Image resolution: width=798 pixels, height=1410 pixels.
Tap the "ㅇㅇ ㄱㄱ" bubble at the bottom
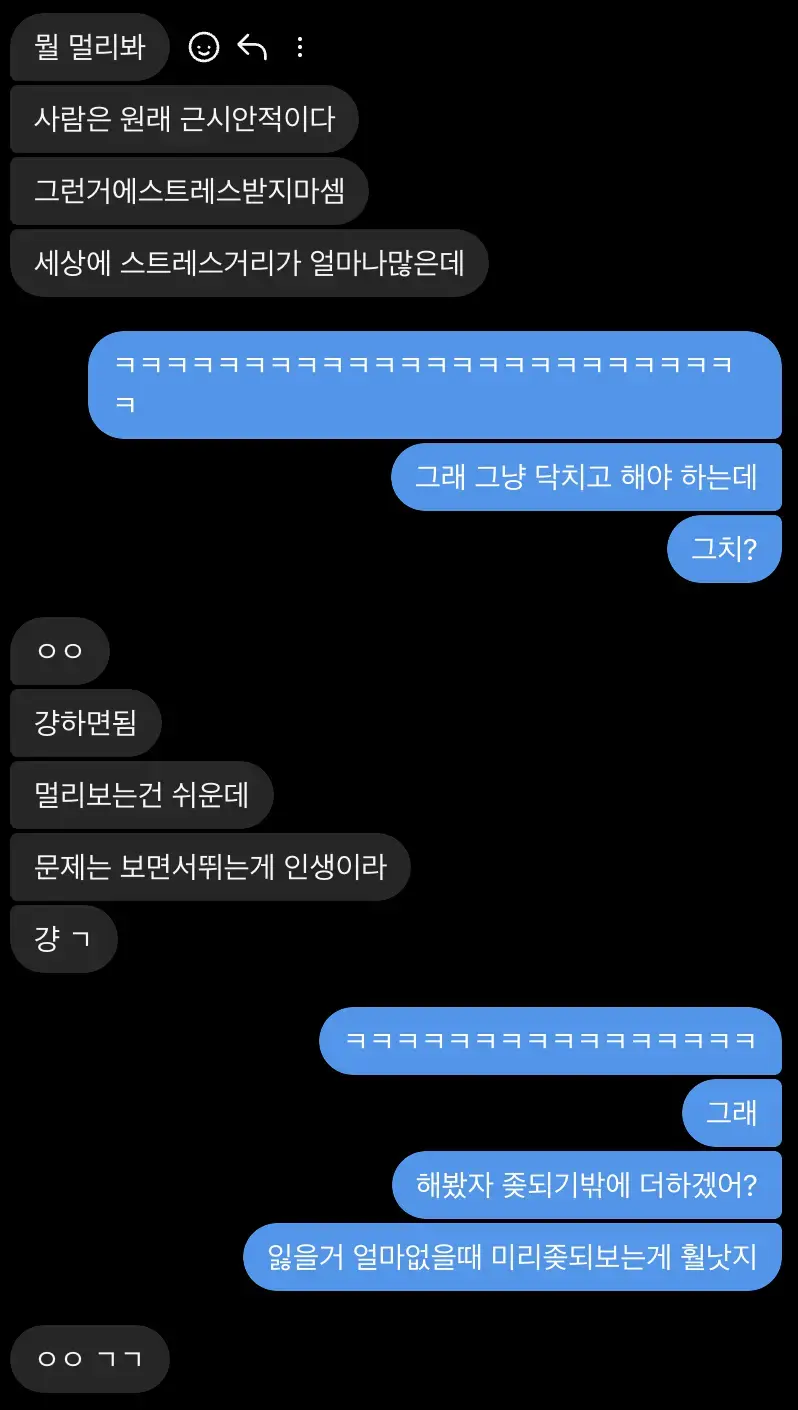89,1358
